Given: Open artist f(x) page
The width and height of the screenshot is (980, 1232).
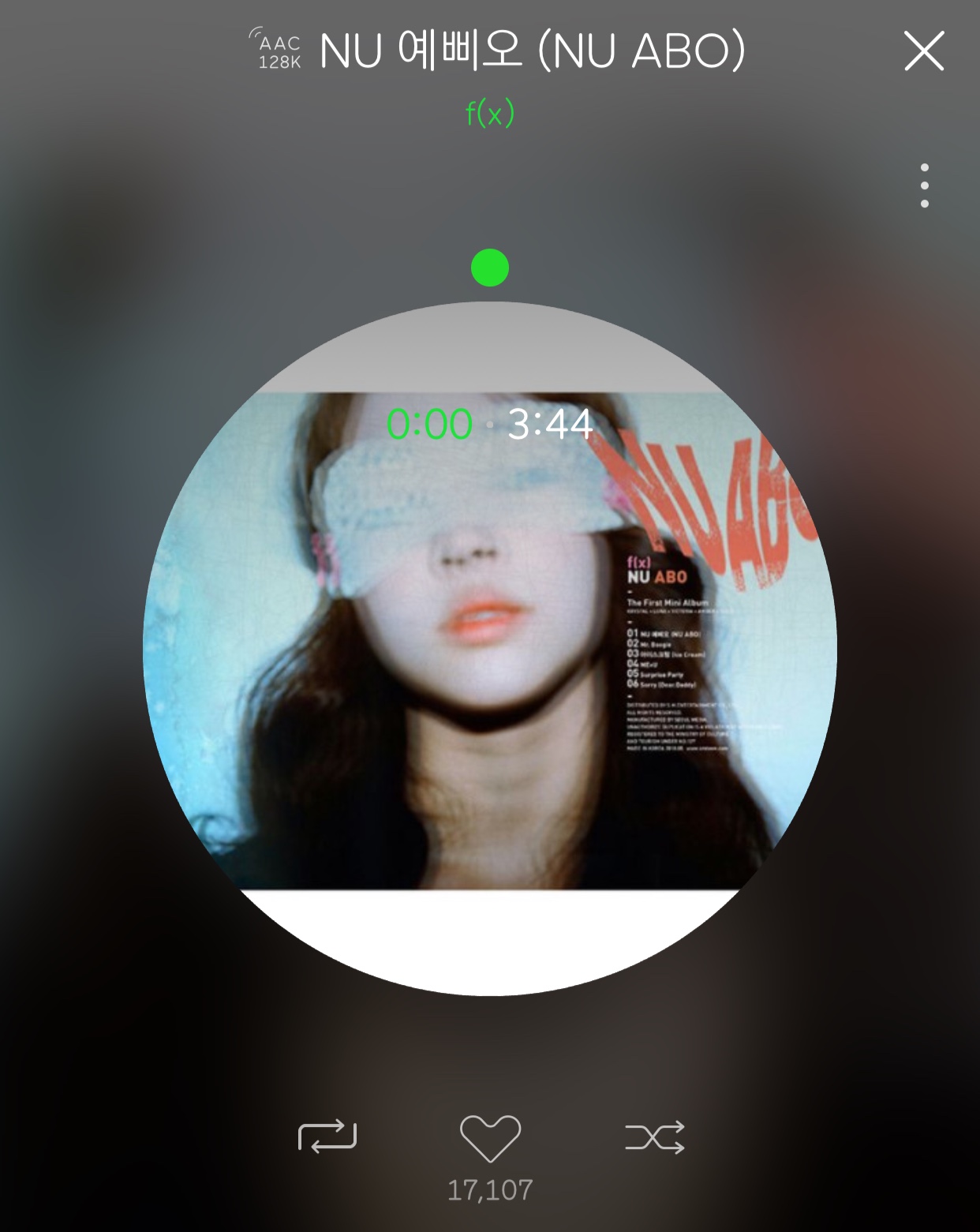Looking at the screenshot, I should (x=490, y=114).
